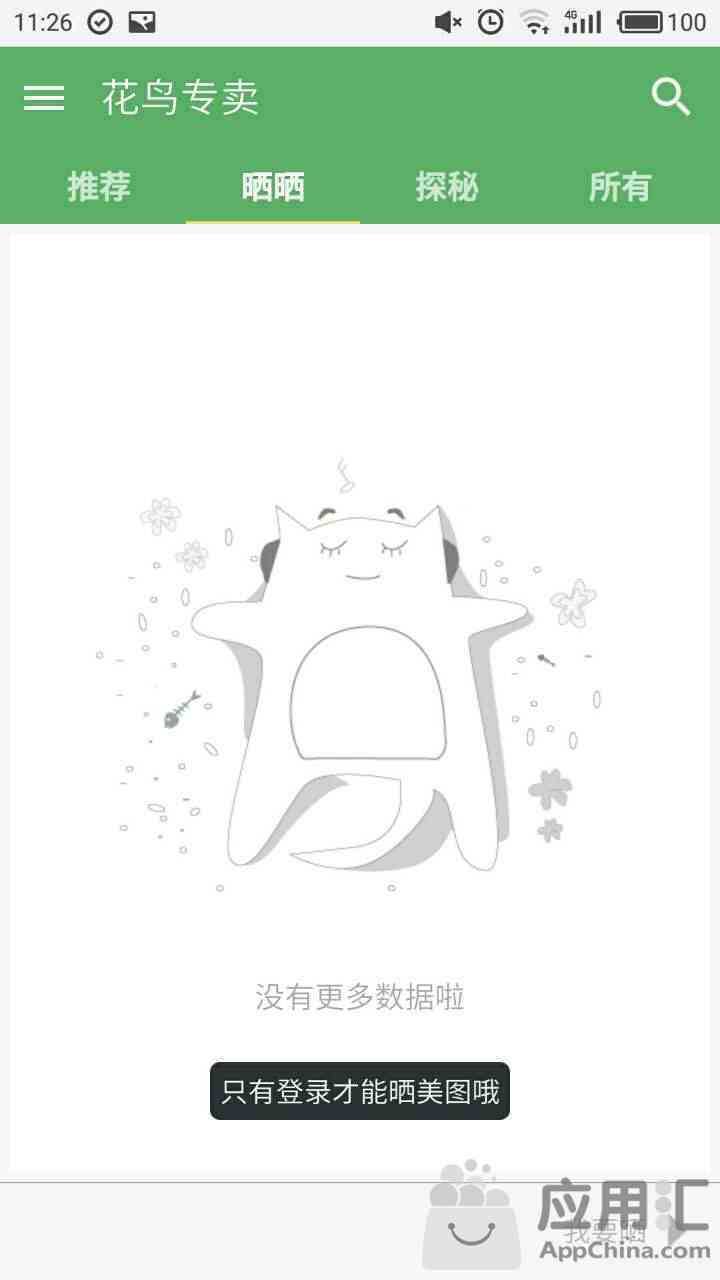The width and height of the screenshot is (720, 1280).
Task: Show the 所有 tab
Action: (621, 187)
